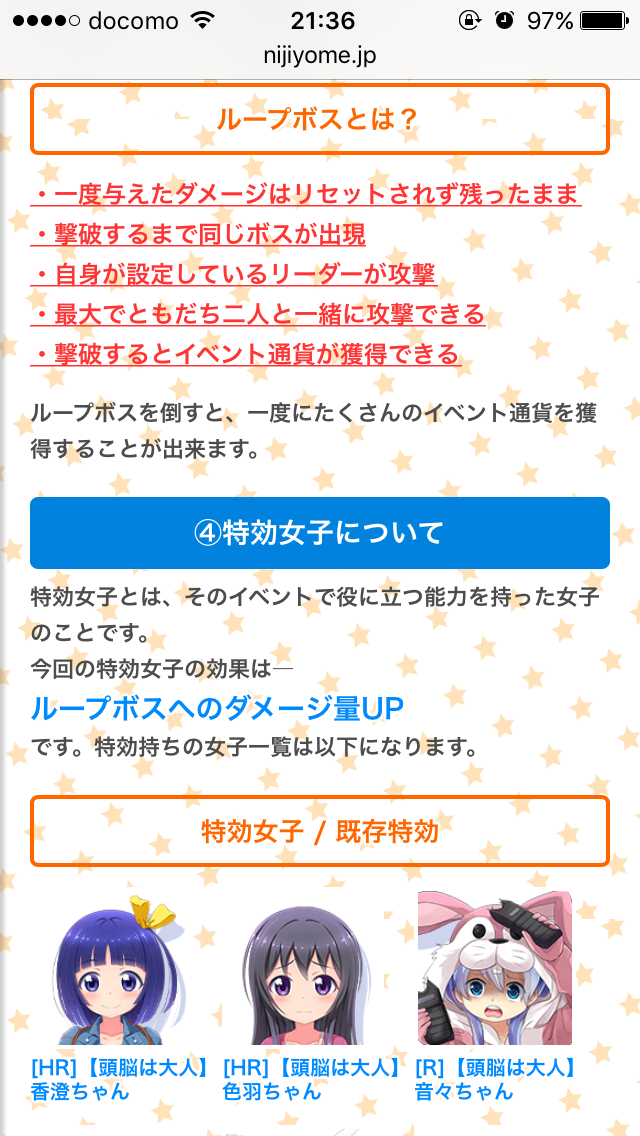
Task: Open the 最大でともだち二人と一緒に攻撃できる link
Action: (x=257, y=314)
